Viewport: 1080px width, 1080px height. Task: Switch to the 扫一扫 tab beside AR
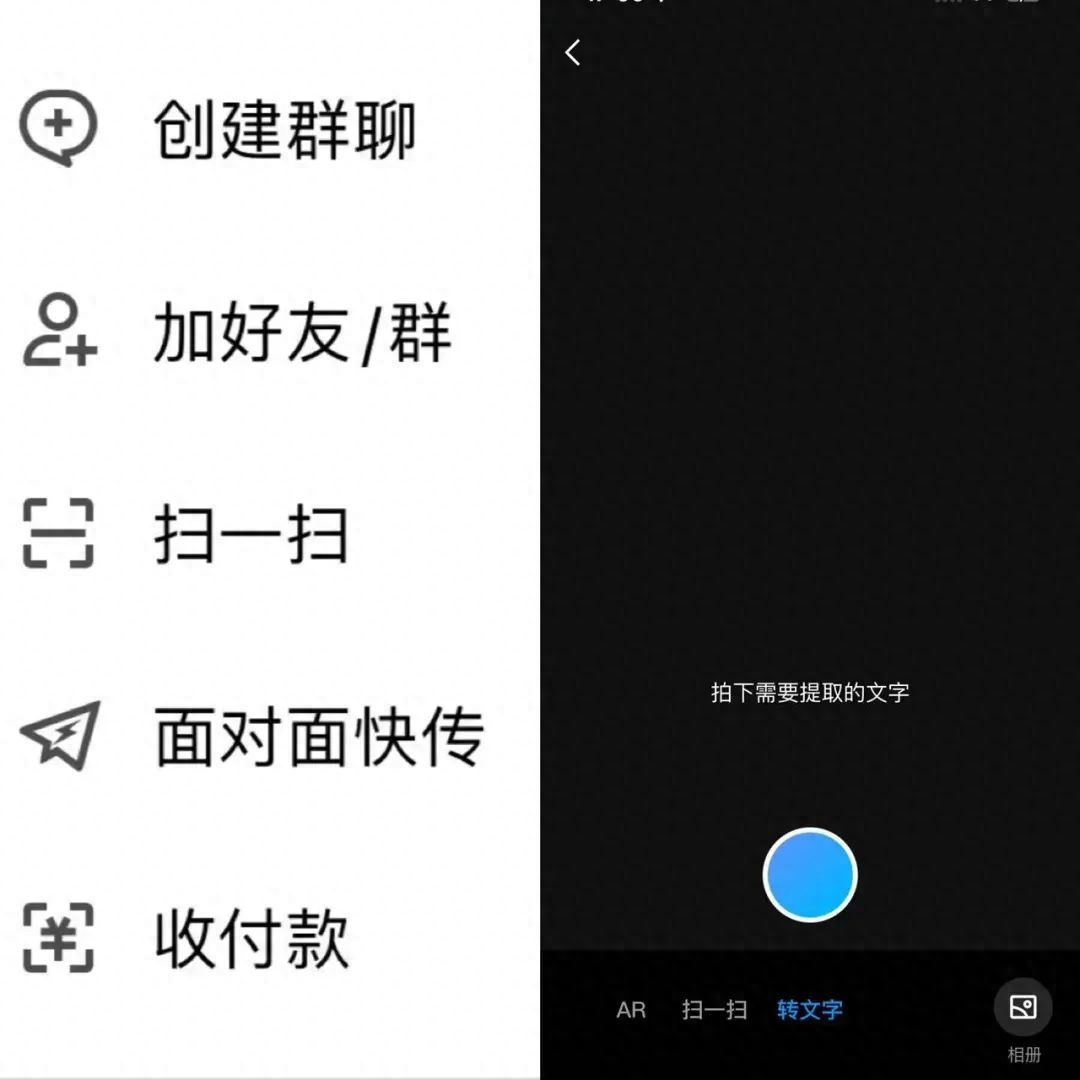click(x=714, y=1010)
